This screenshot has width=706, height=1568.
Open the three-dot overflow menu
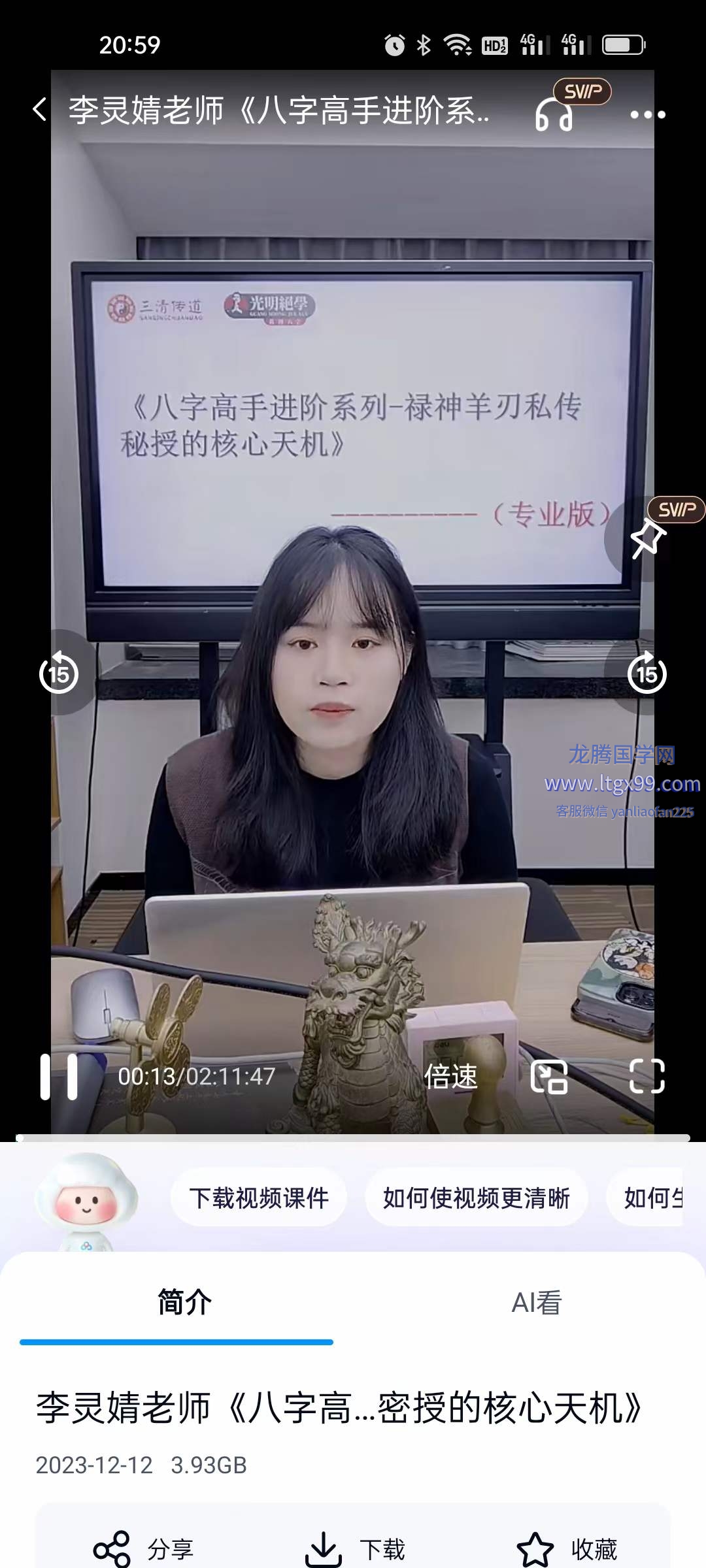(647, 115)
